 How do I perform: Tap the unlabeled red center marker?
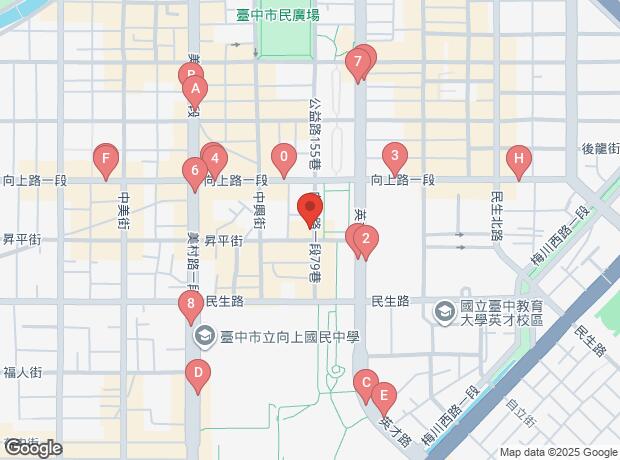[310, 211]
